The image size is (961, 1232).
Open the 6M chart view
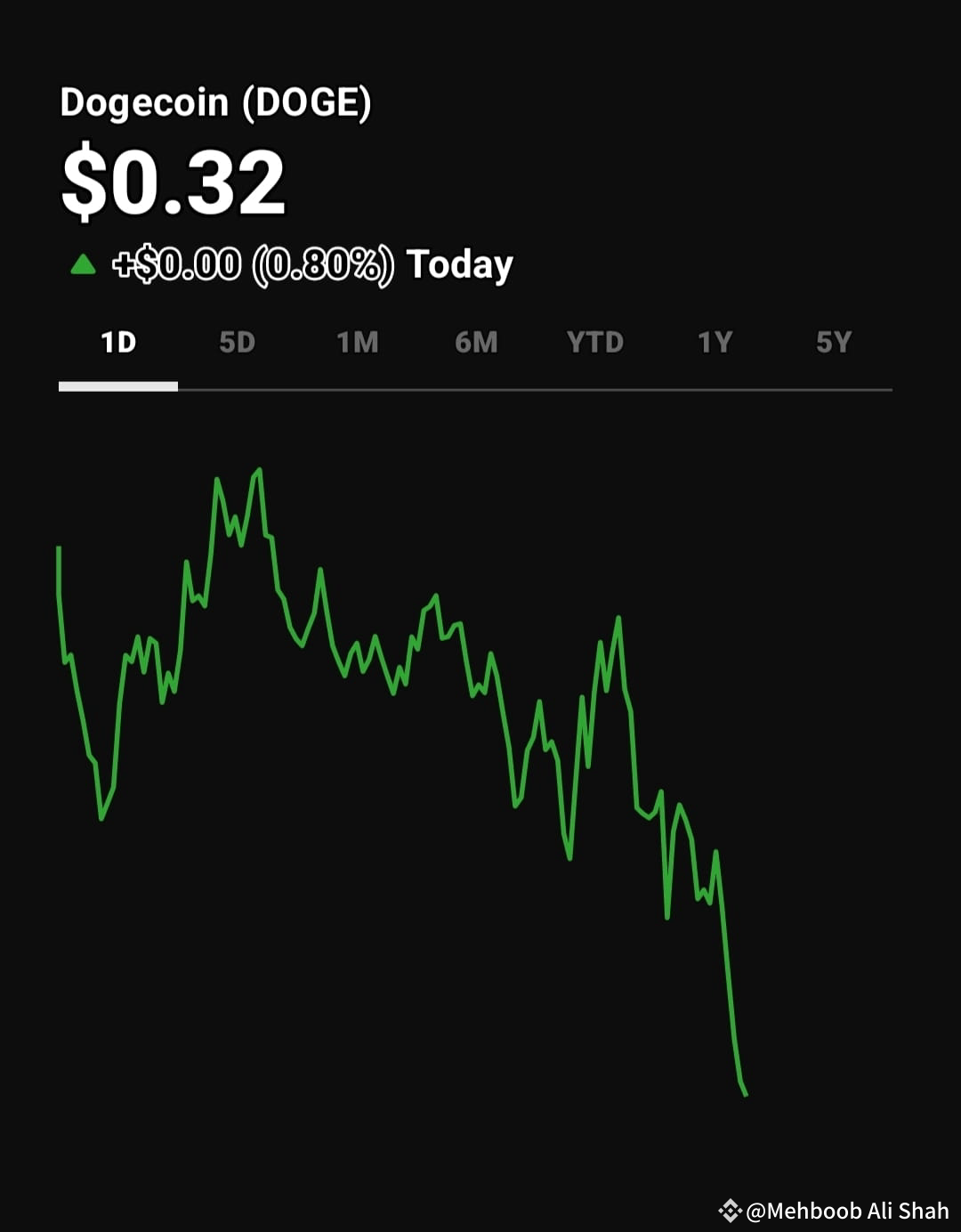[x=476, y=342]
